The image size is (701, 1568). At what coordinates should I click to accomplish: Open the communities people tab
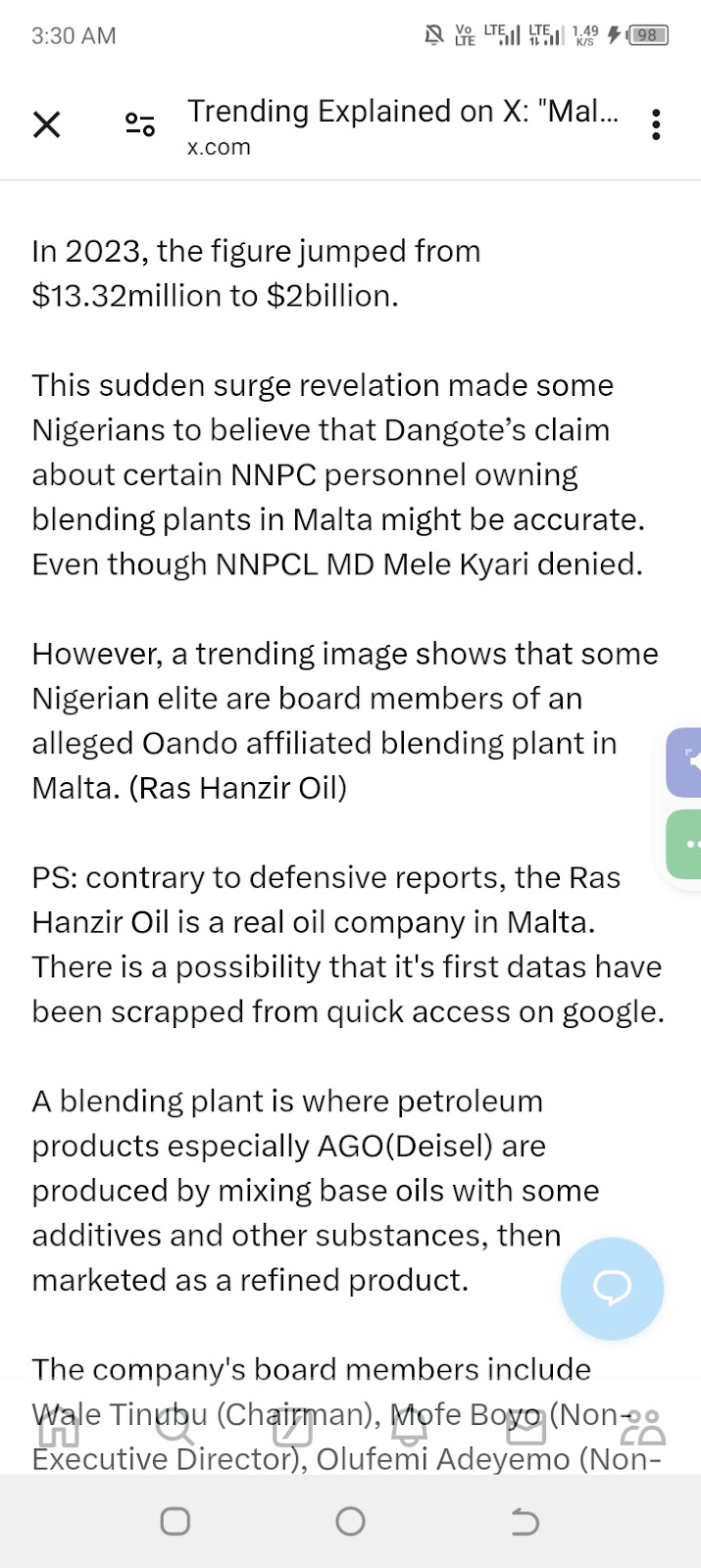coord(643,1427)
